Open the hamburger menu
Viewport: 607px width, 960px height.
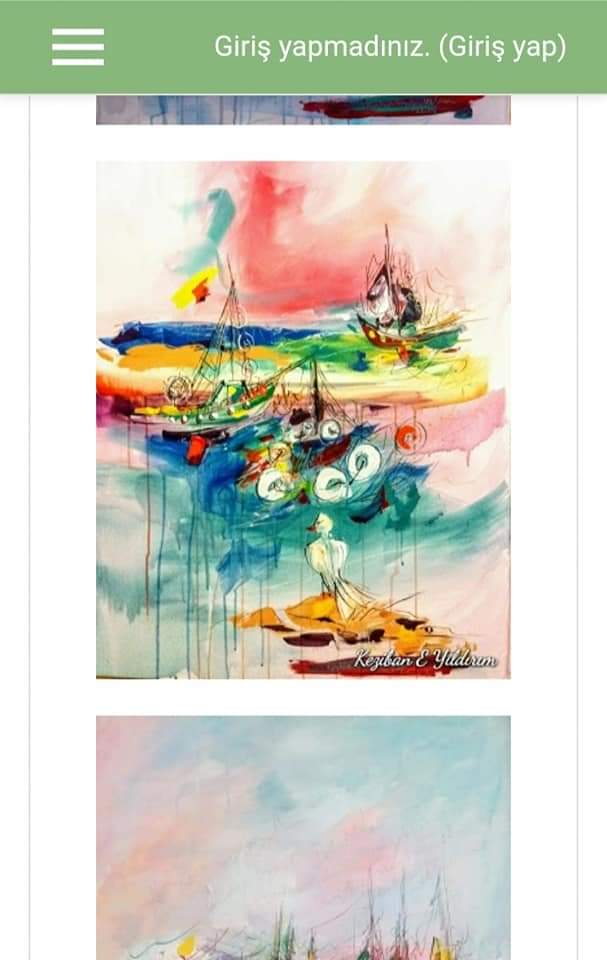(78, 47)
